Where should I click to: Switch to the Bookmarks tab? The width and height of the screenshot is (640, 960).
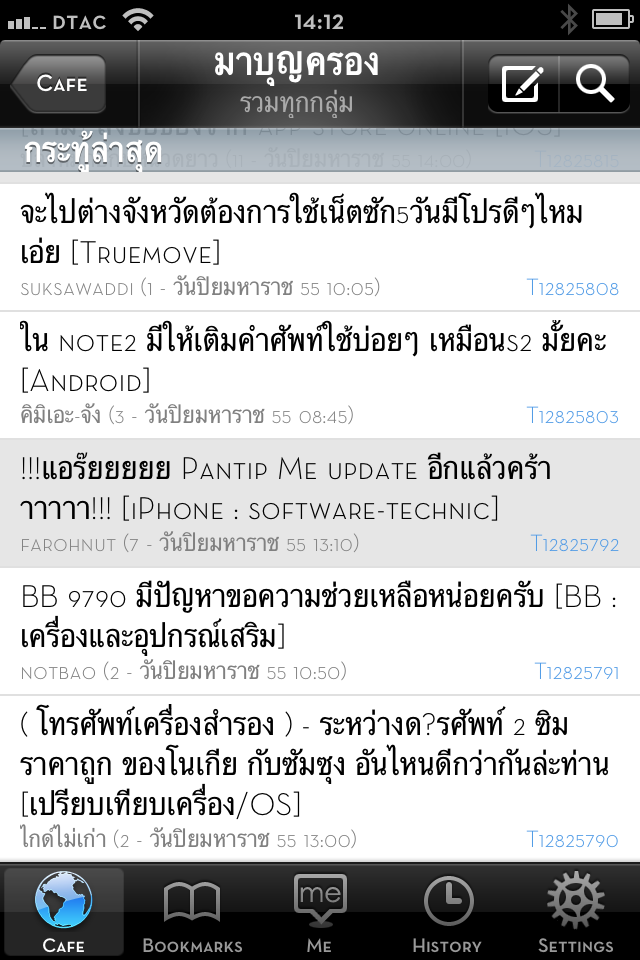tap(192, 914)
